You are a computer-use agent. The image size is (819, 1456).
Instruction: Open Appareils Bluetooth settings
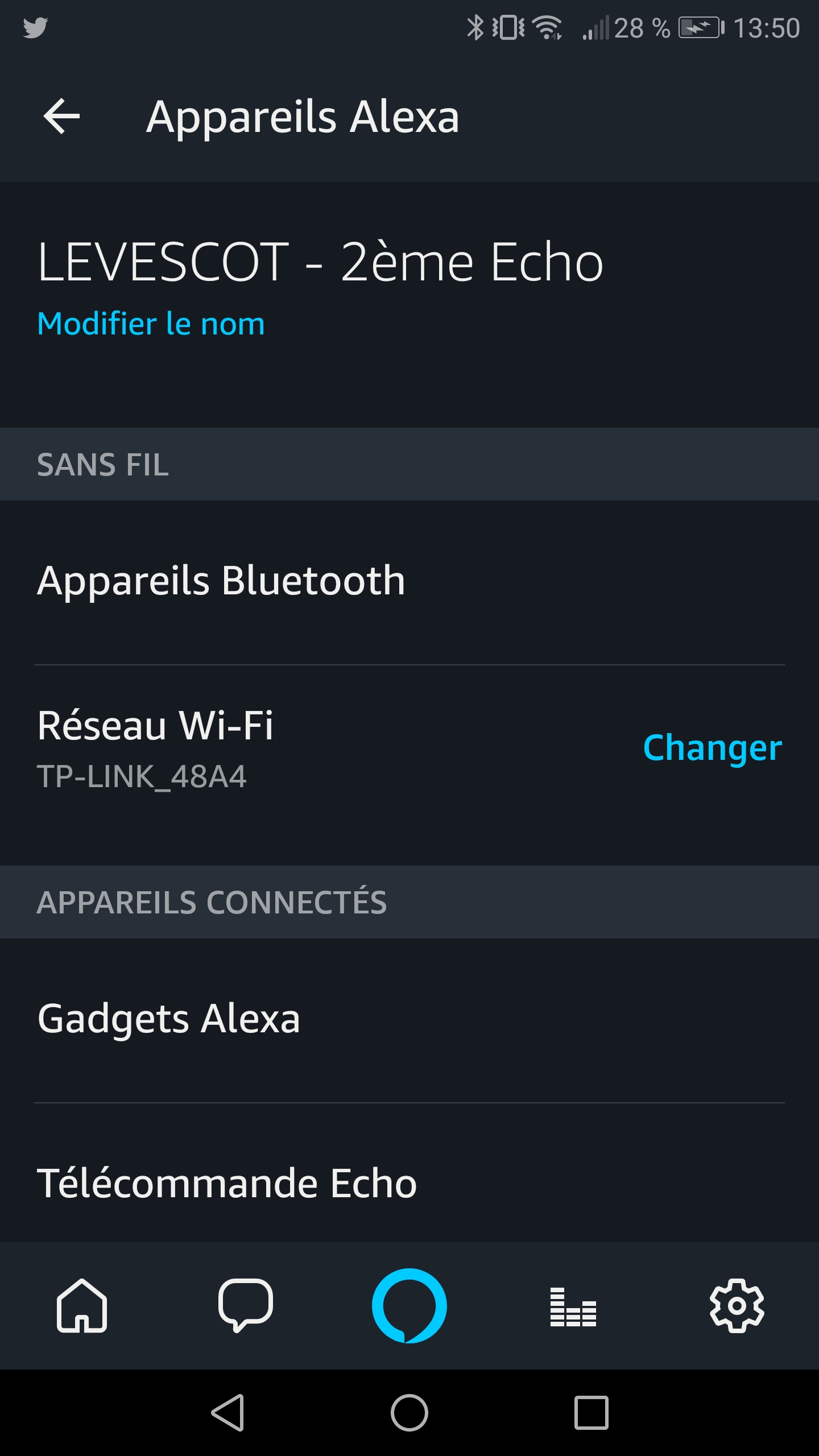click(221, 581)
